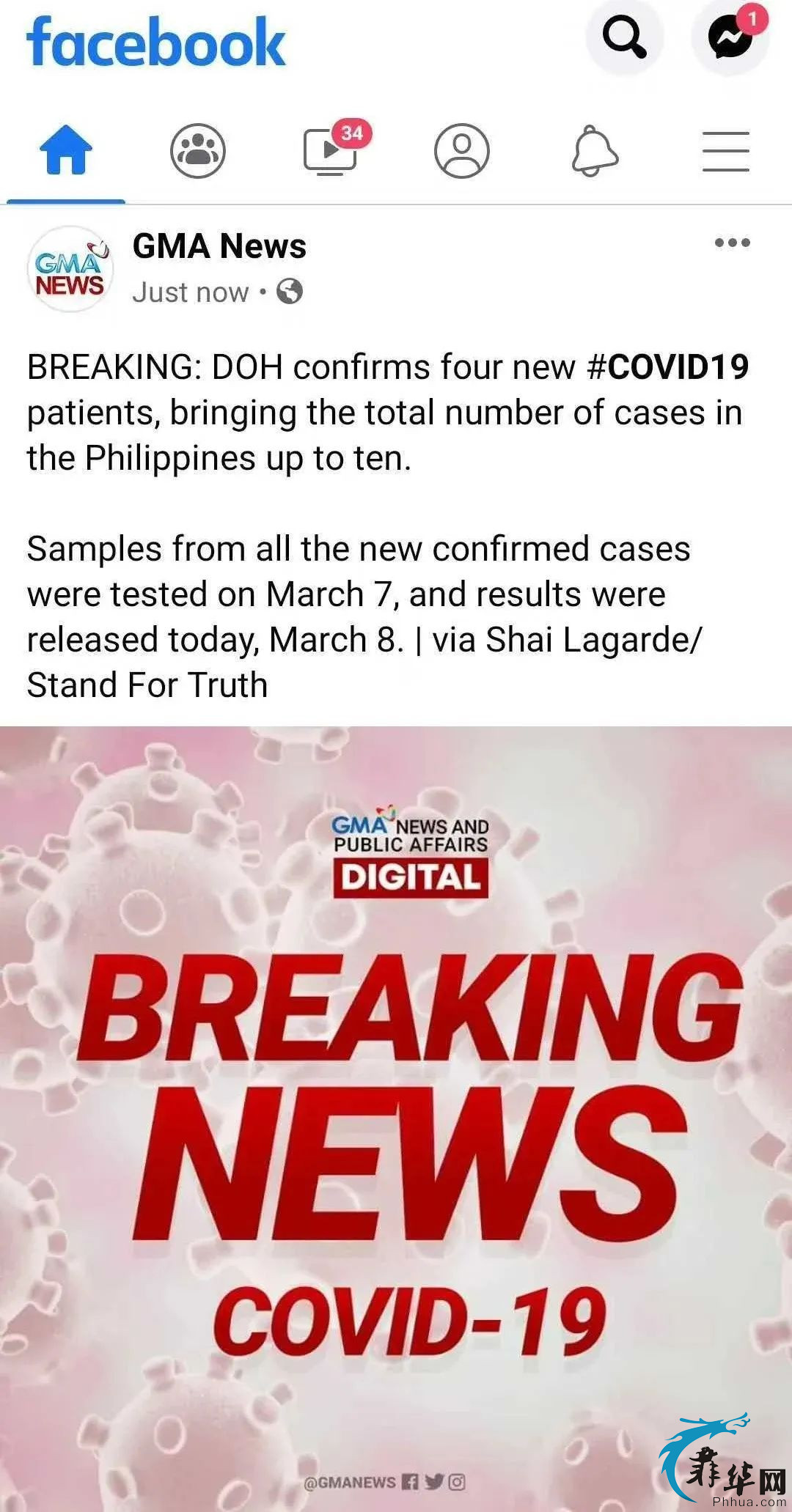Switch to the Home feed tab

coord(66,151)
